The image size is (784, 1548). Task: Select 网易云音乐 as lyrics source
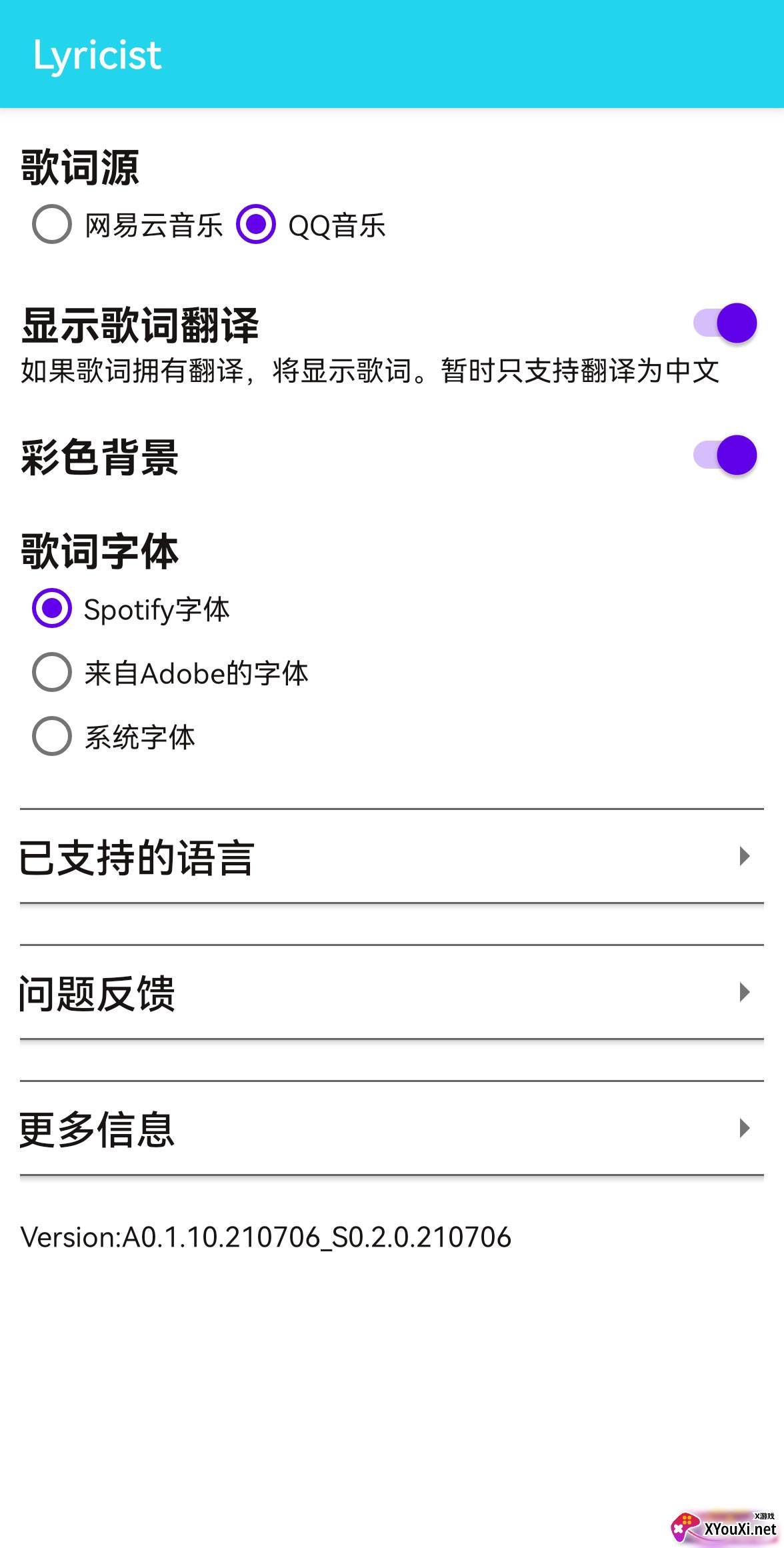click(x=127, y=224)
